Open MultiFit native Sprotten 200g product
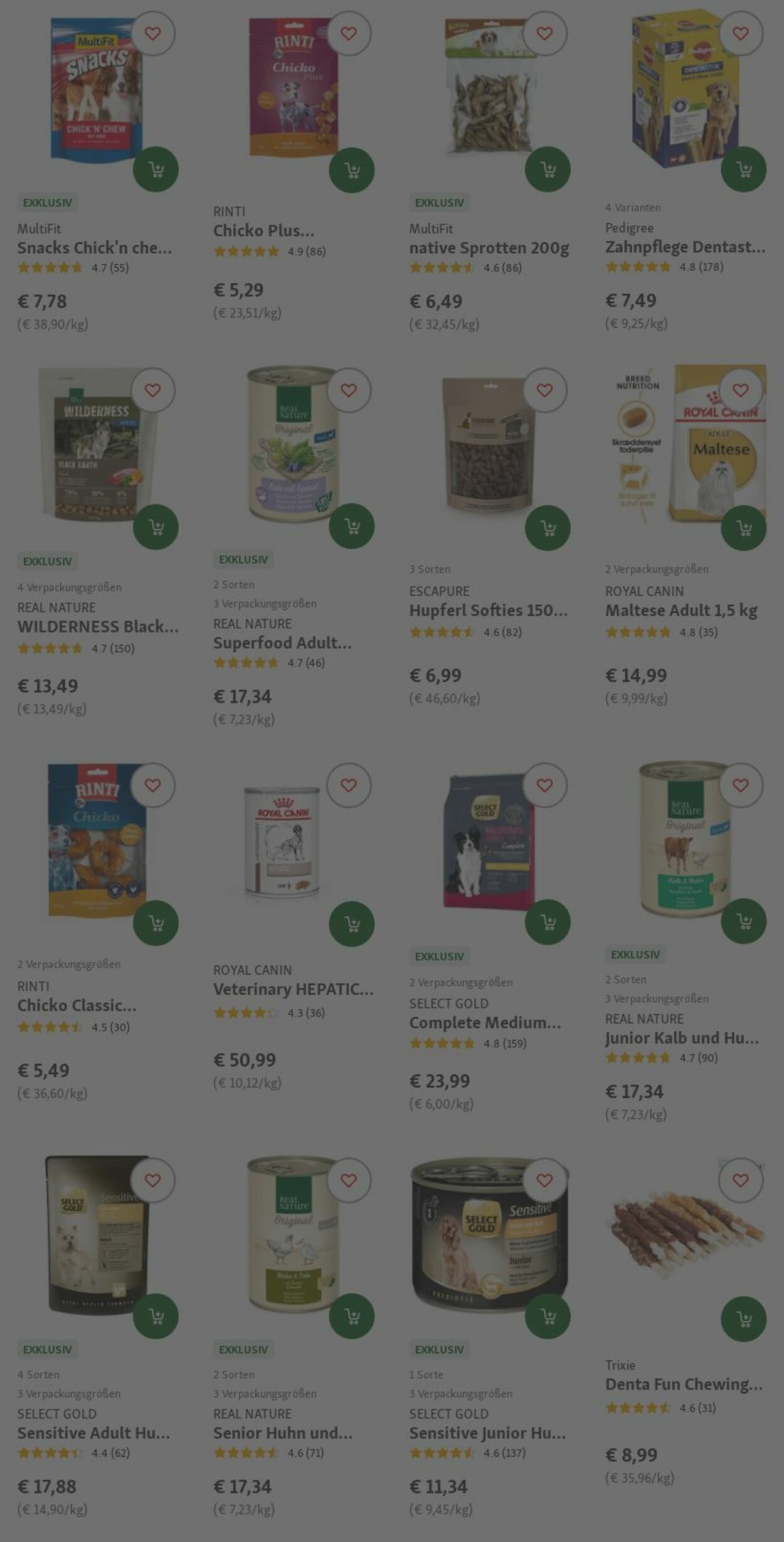 (x=489, y=248)
